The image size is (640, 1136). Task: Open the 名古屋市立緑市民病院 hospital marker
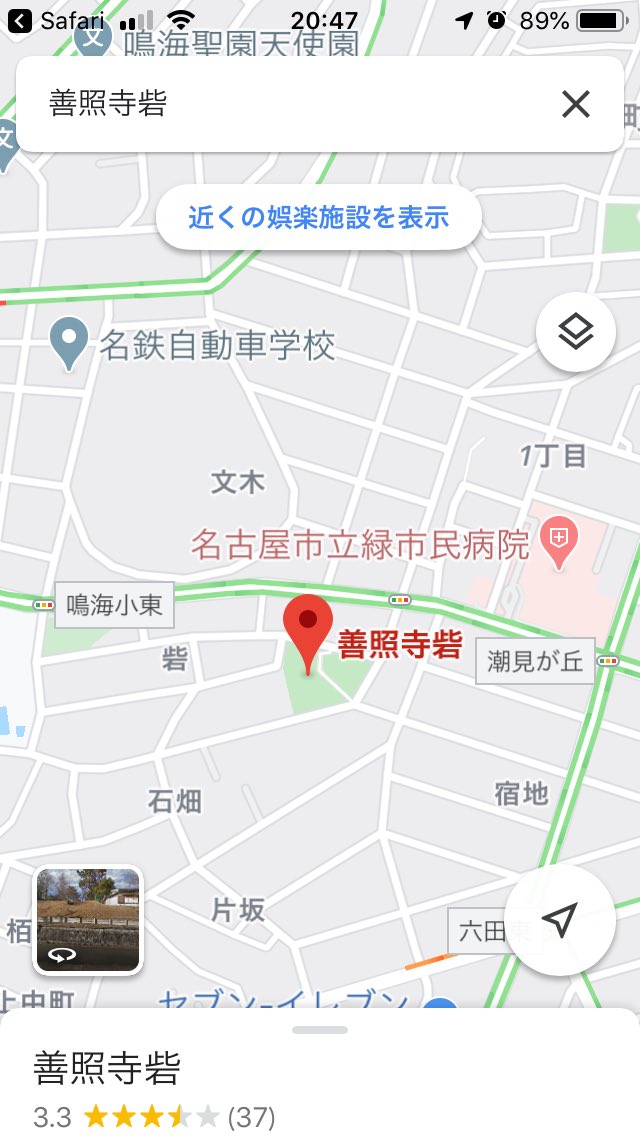point(558,543)
